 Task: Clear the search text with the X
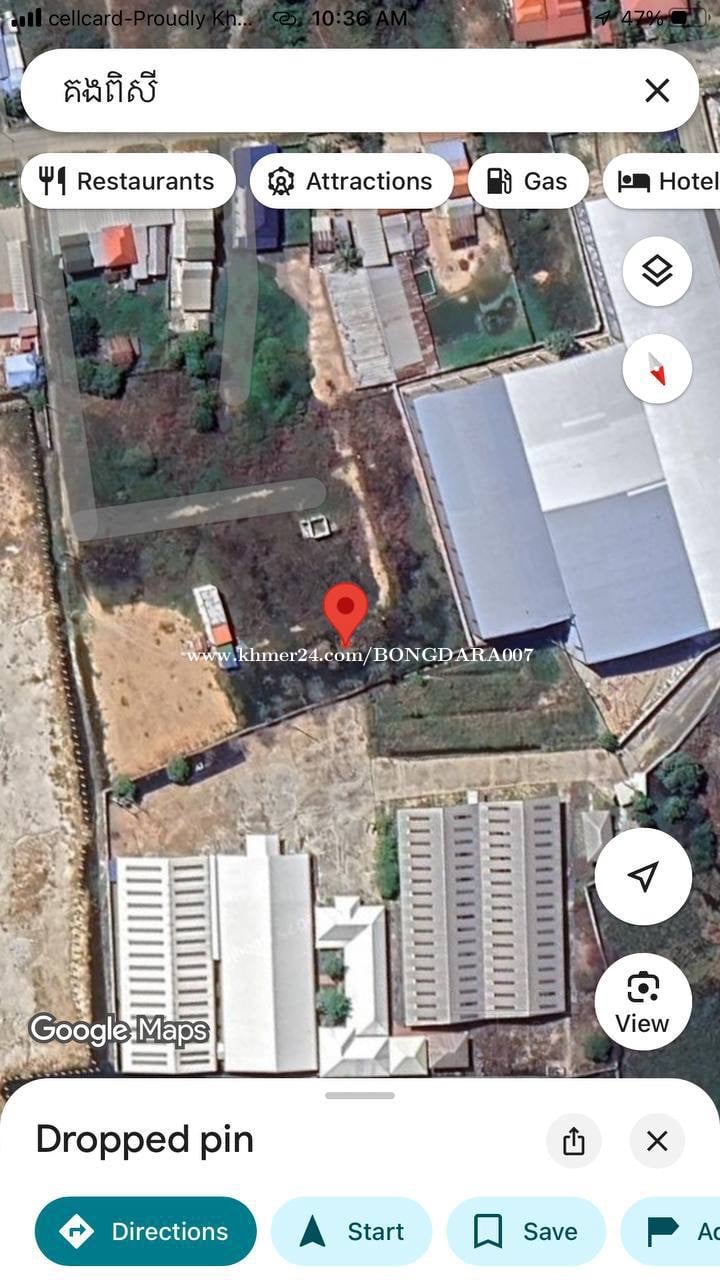pyautogui.click(x=657, y=91)
